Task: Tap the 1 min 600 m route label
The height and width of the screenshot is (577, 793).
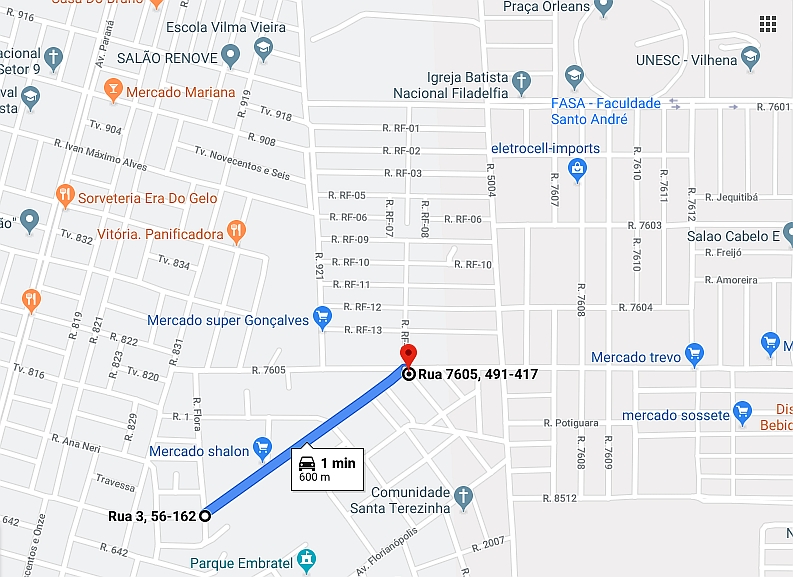Action: [326, 468]
